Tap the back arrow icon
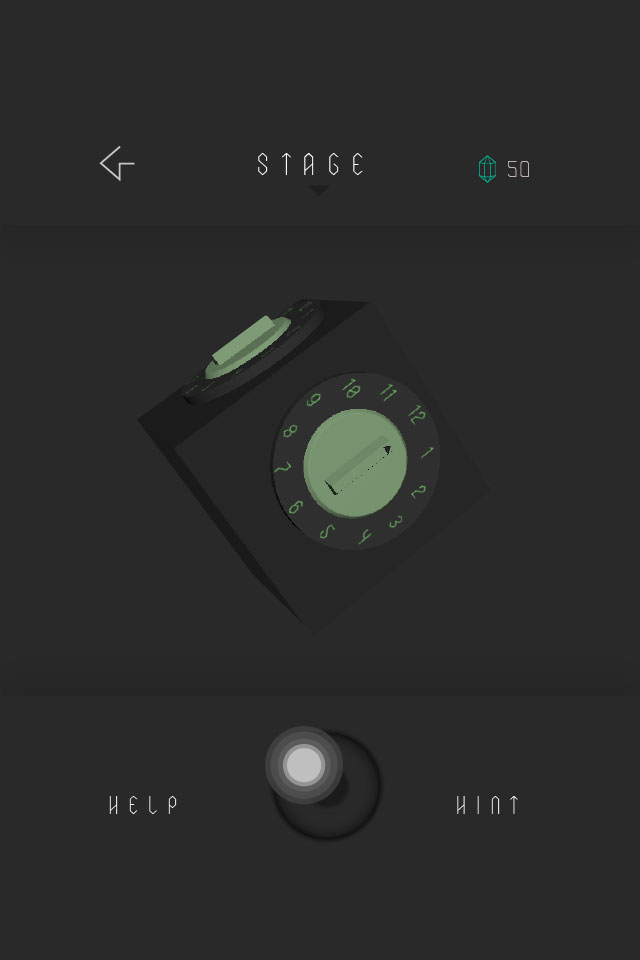This screenshot has height=960, width=640. [x=117, y=163]
